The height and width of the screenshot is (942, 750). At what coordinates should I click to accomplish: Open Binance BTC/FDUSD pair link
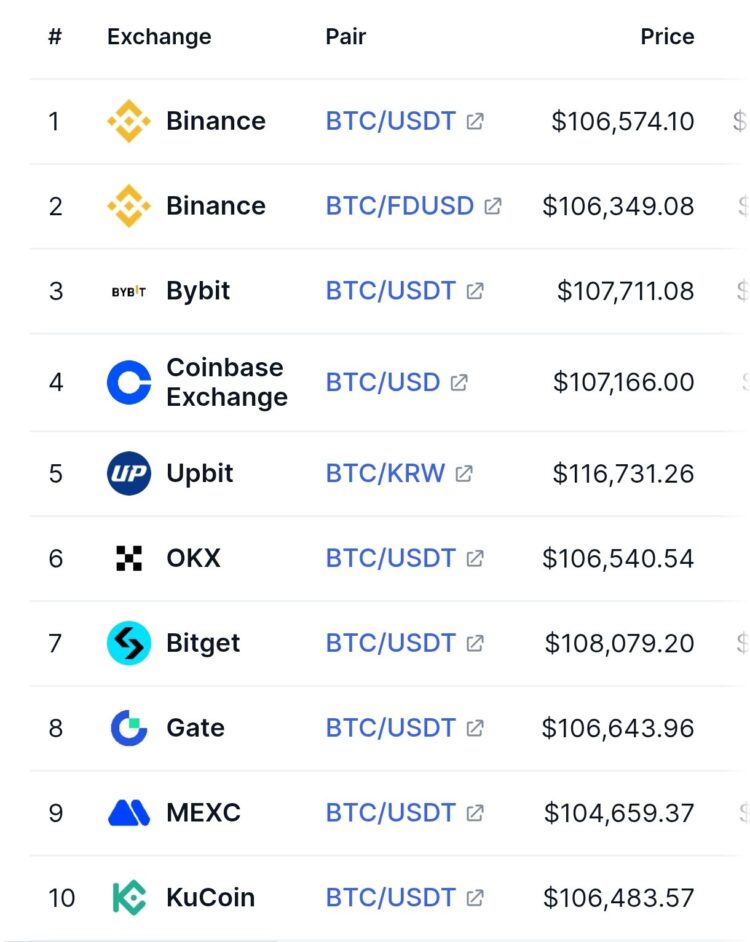point(400,207)
